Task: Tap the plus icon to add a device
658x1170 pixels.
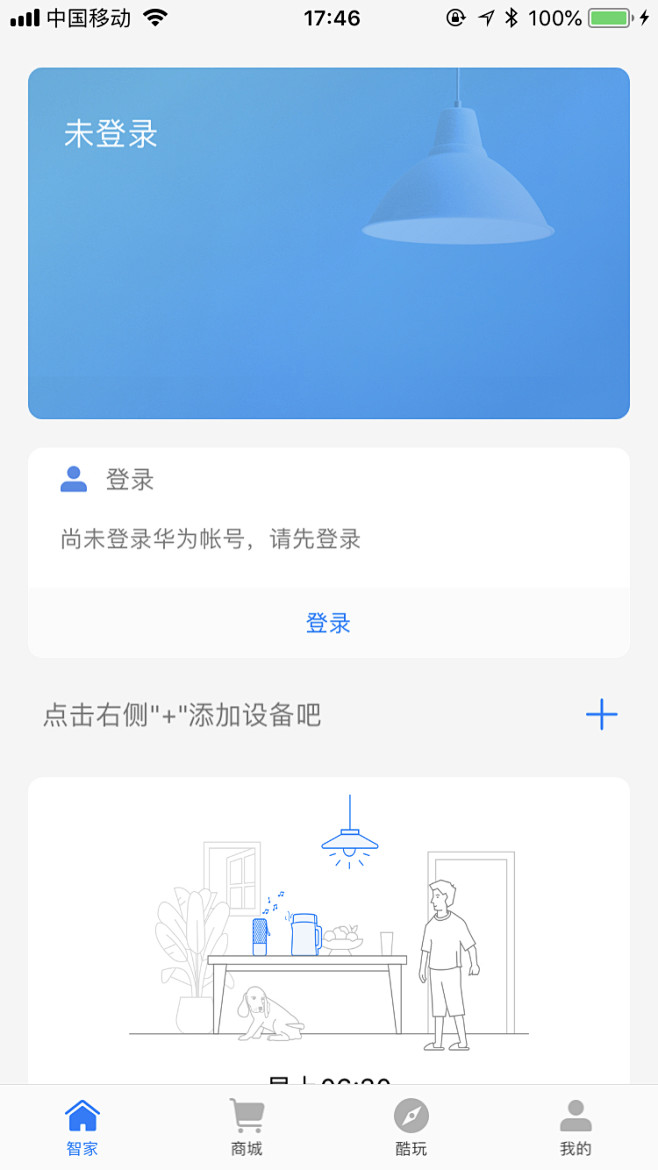Action: tap(601, 715)
